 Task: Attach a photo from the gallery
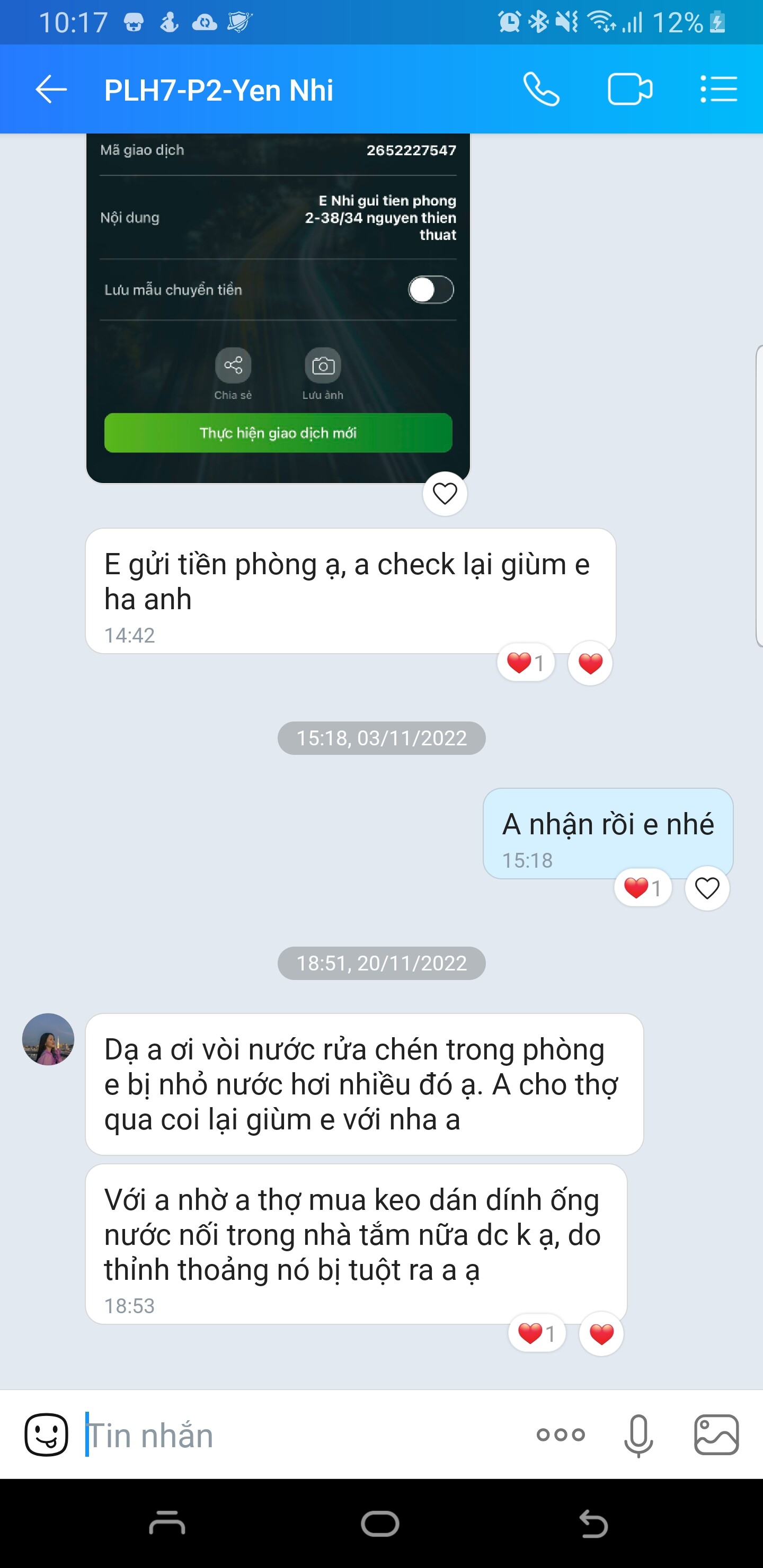[x=716, y=1435]
